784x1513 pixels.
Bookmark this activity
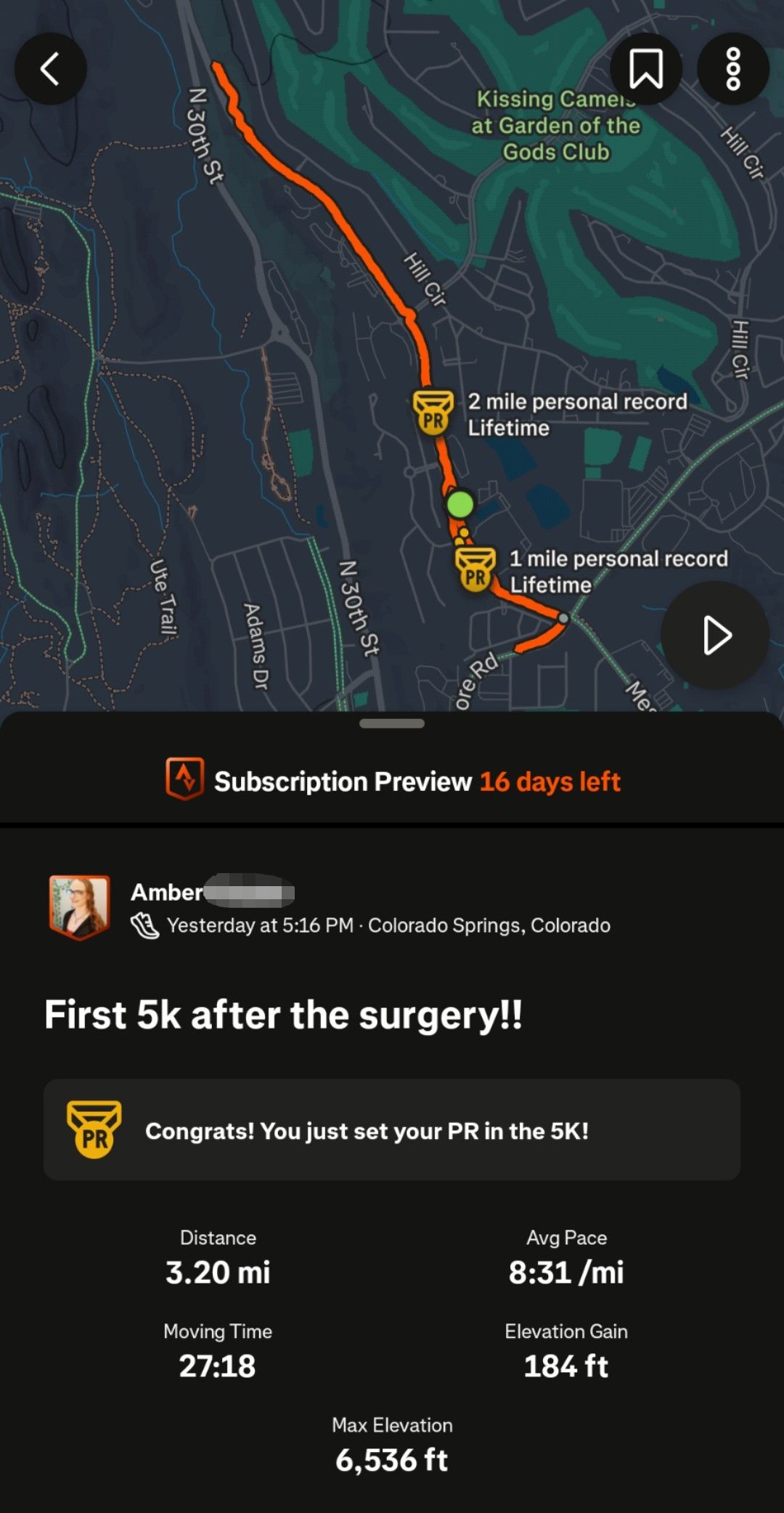pos(645,69)
